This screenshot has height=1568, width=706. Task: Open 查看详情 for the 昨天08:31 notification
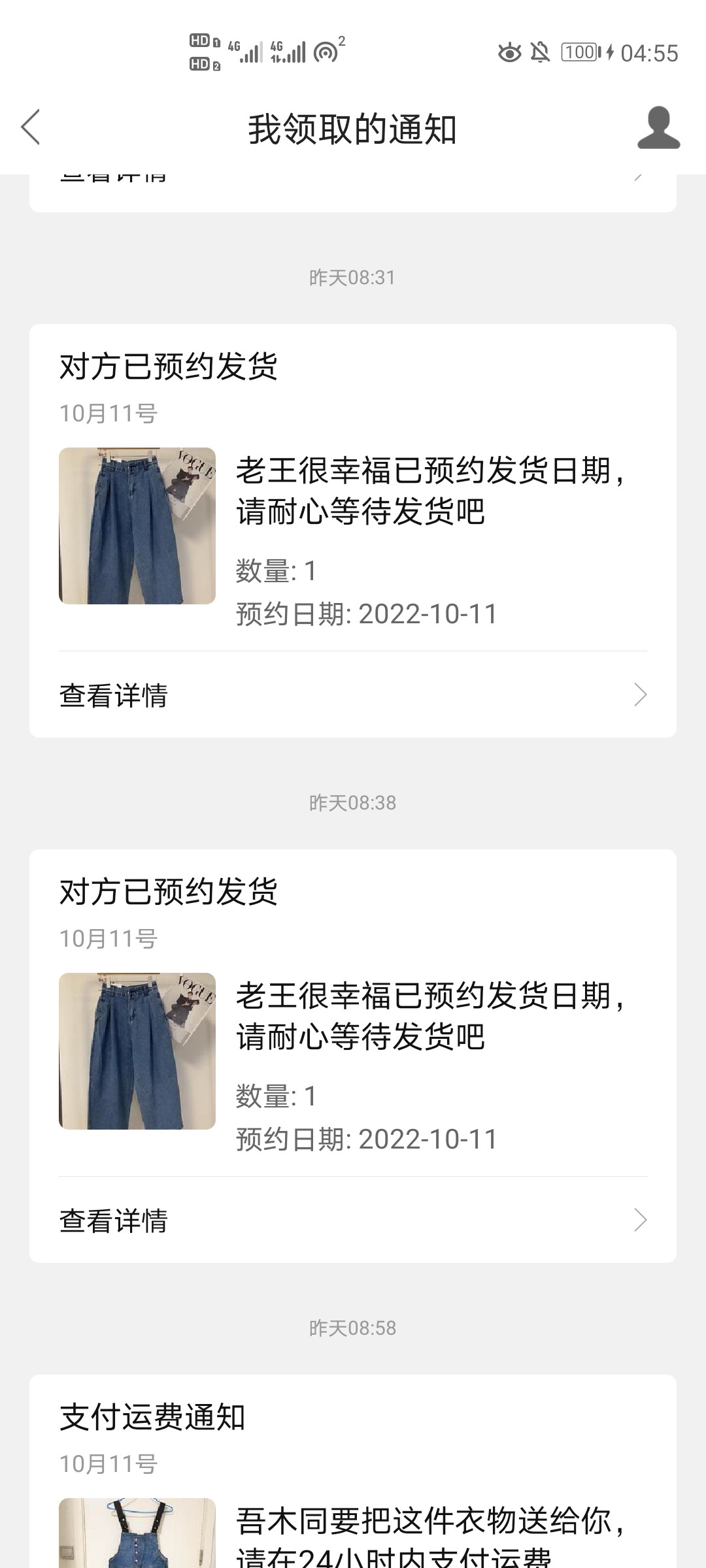click(x=353, y=695)
